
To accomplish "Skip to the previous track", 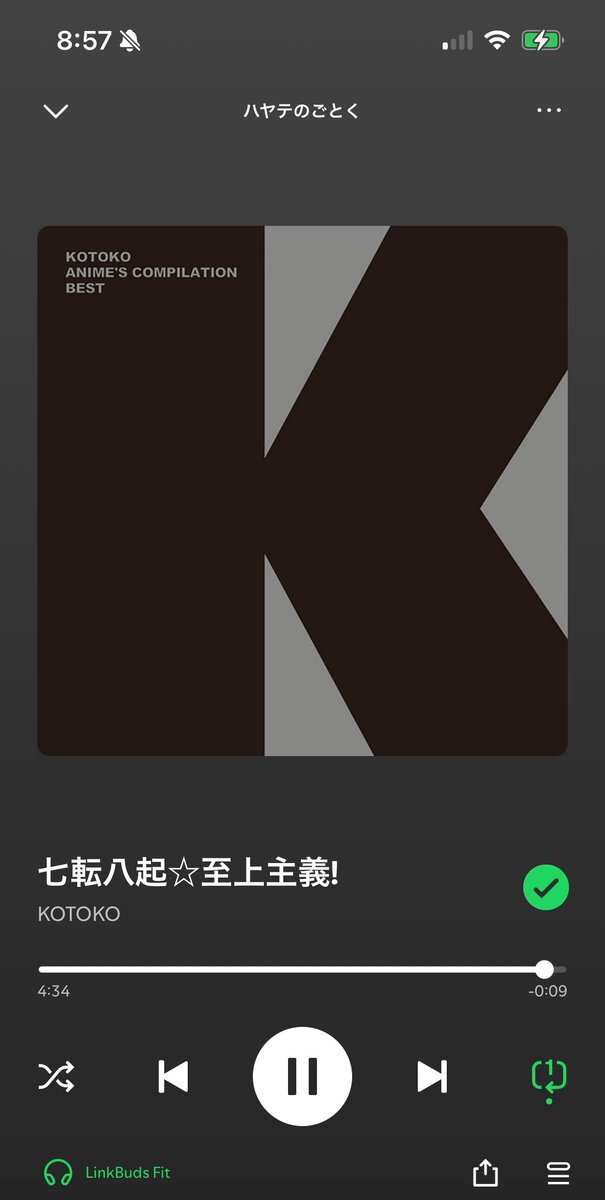I will [173, 1077].
